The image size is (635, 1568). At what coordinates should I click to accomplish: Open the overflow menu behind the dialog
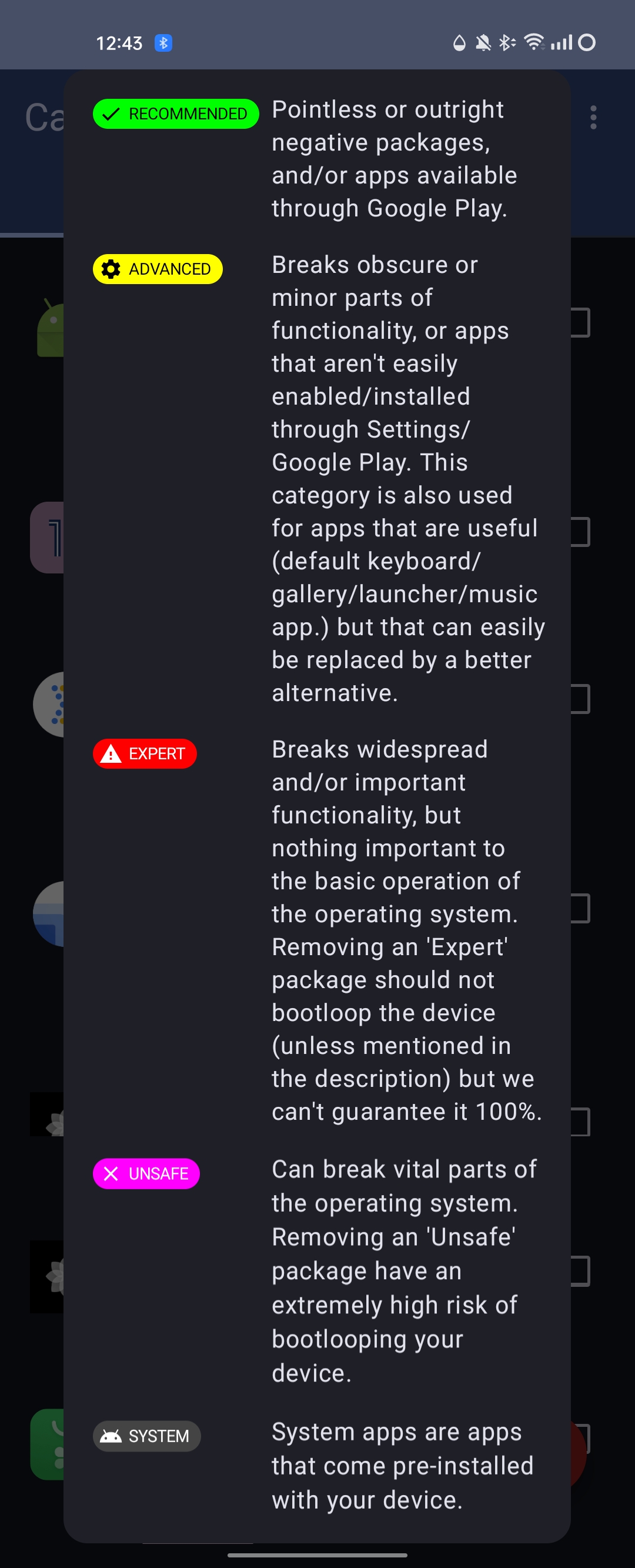[593, 117]
